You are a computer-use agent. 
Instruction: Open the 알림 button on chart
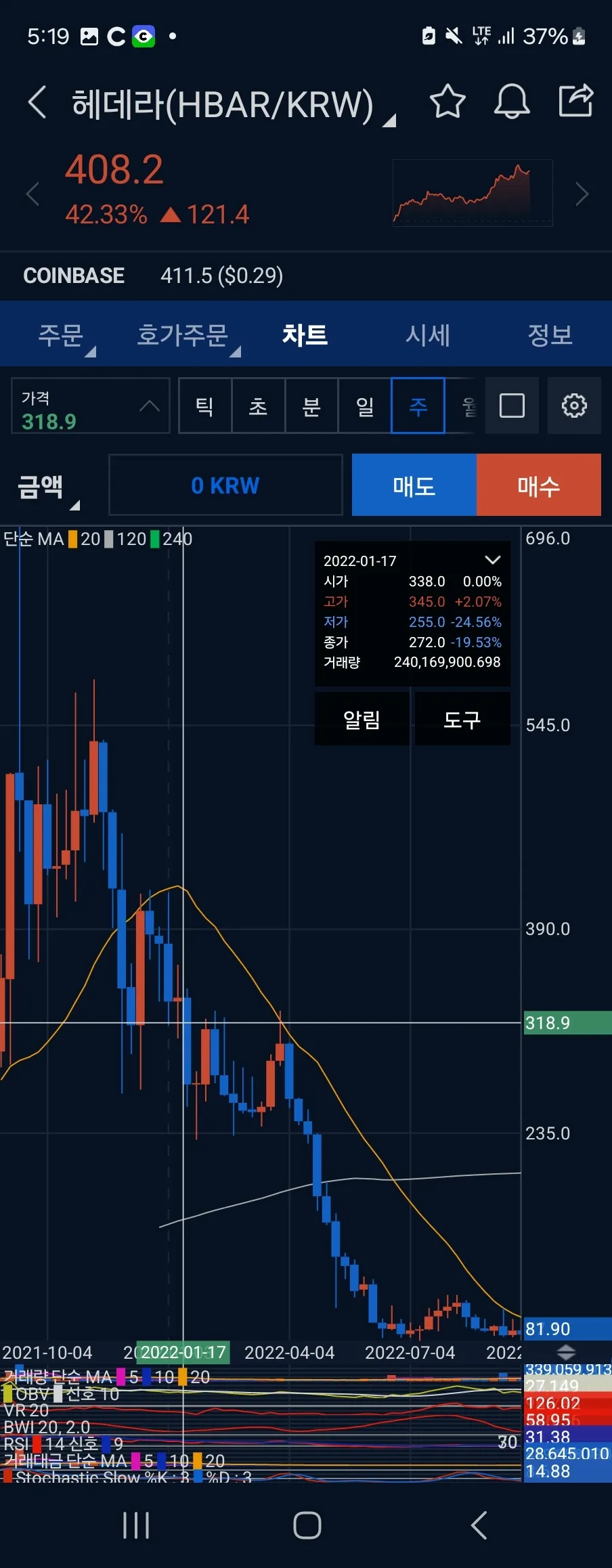(x=362, y=720)
